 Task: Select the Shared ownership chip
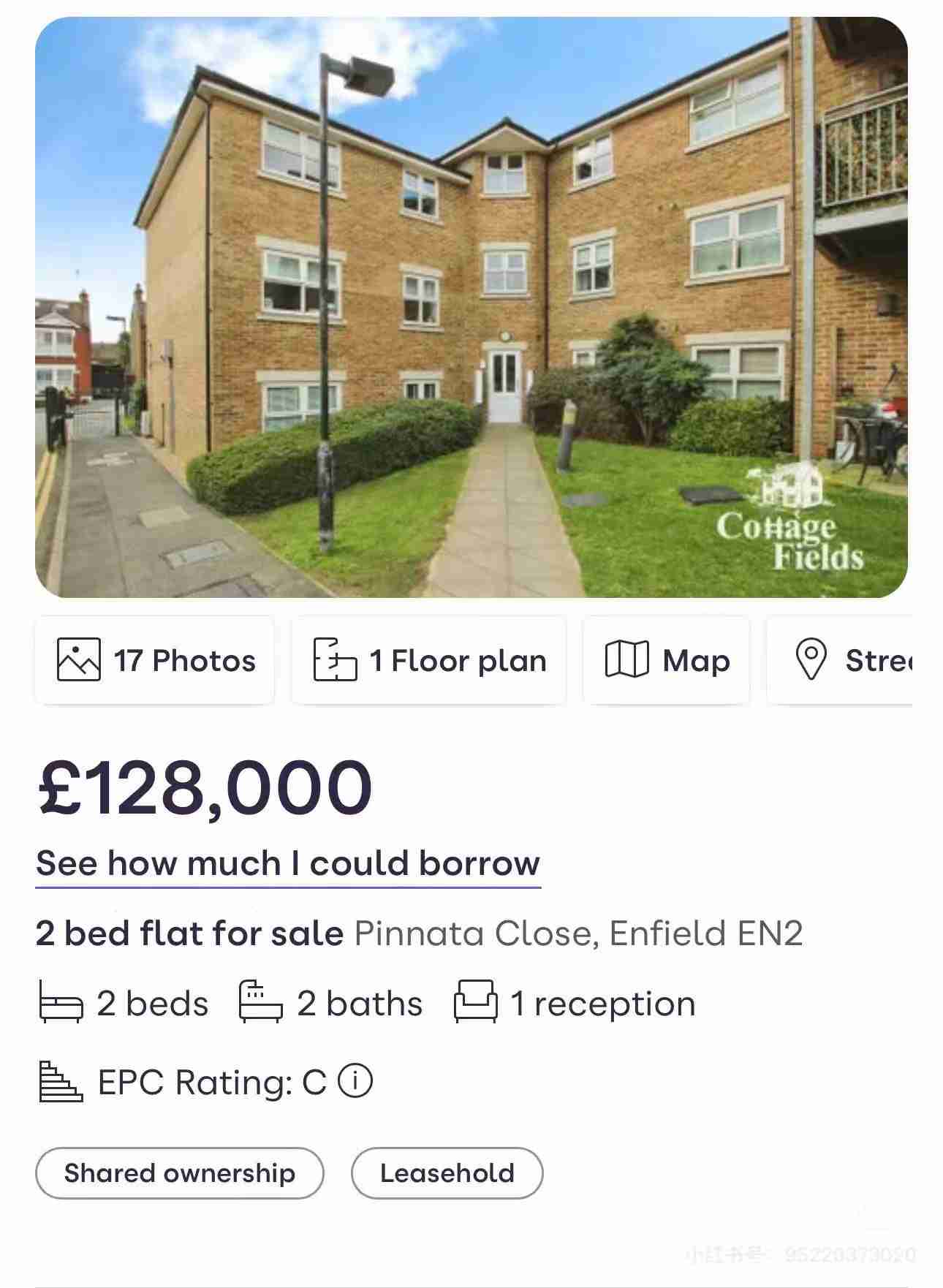(x=180, y=1173)
